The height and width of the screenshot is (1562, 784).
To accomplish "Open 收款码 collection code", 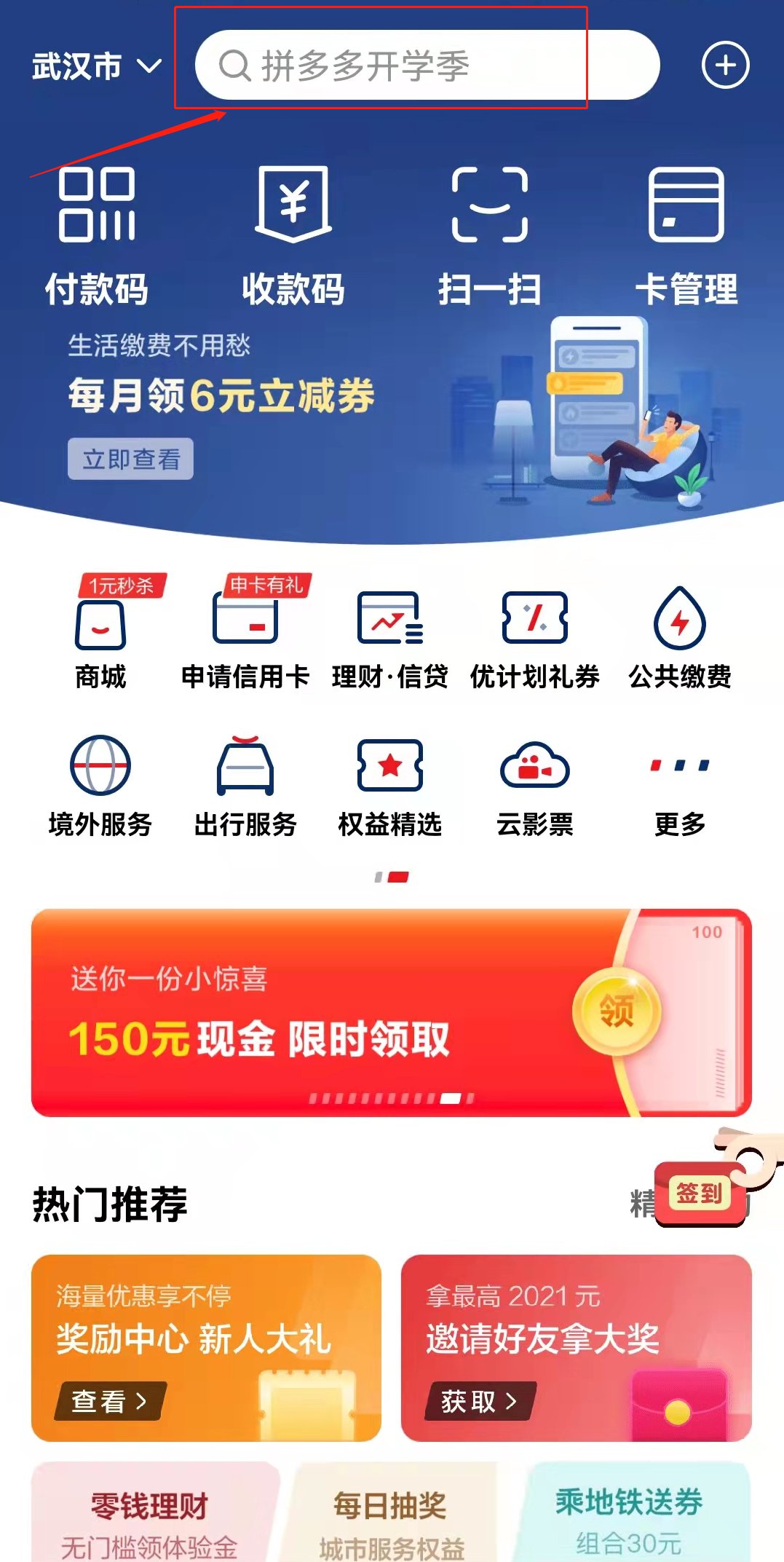I will pos(293,234).
